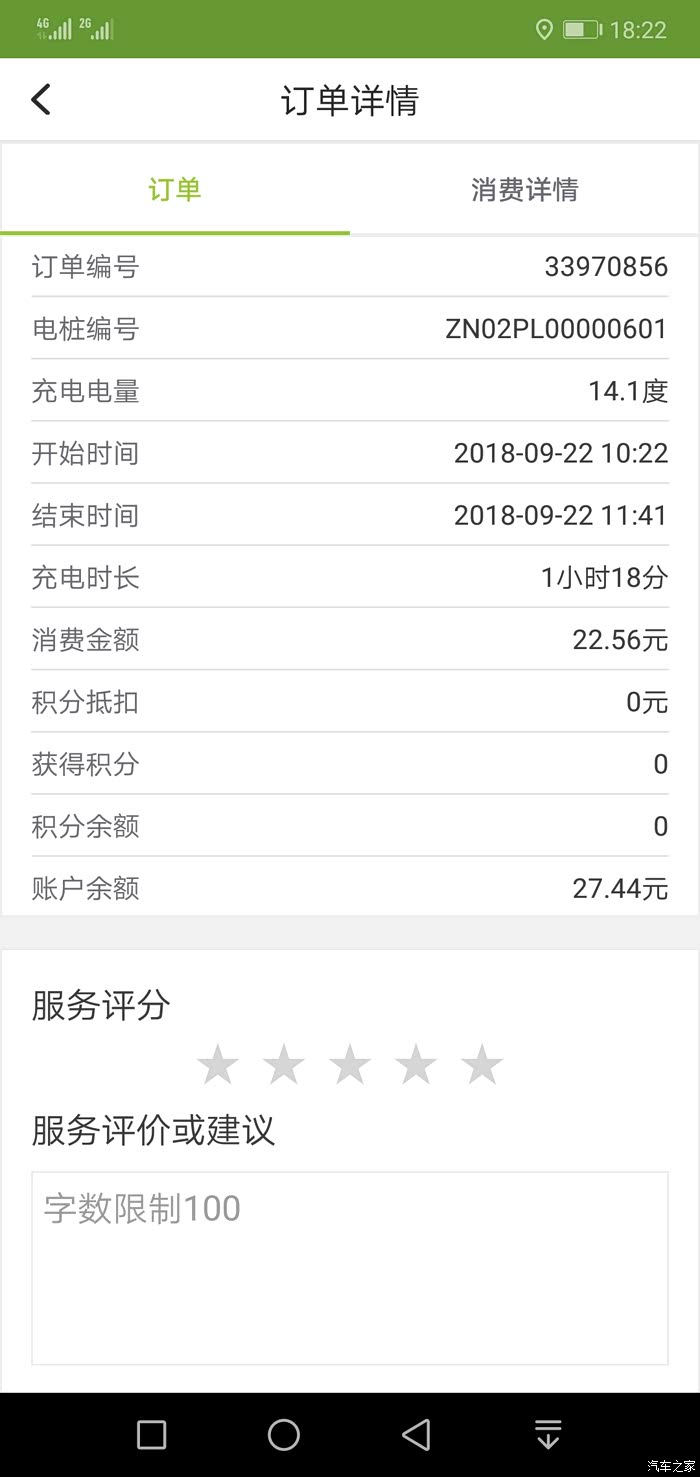The height and width of the screenshot is (1477, 700).
Task: Switch to the 消费详情 tab
Action: 524,190
